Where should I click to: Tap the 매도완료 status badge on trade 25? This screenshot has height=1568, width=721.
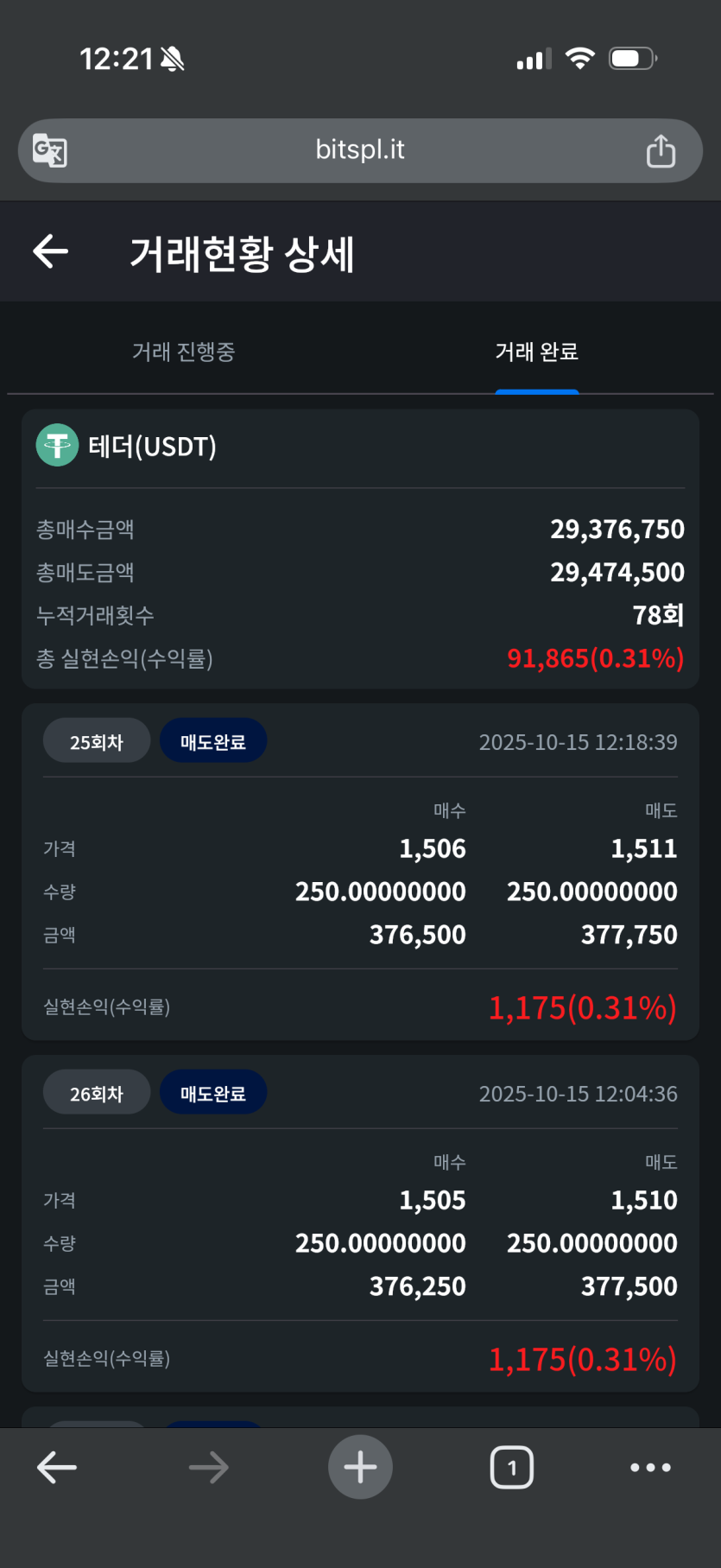coord(213,740)
